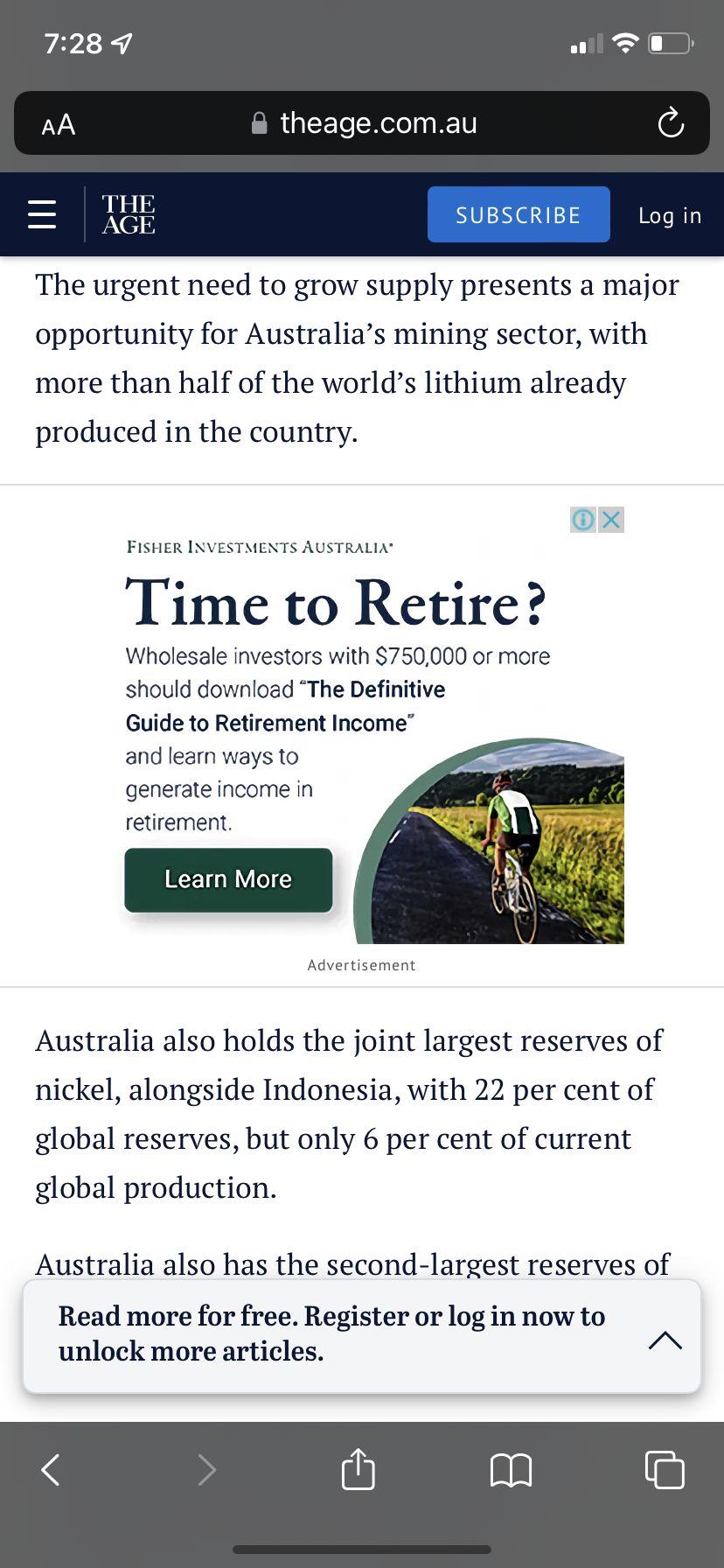Open the ad info icon
The image size is (724, 1568).
[582, 520]
